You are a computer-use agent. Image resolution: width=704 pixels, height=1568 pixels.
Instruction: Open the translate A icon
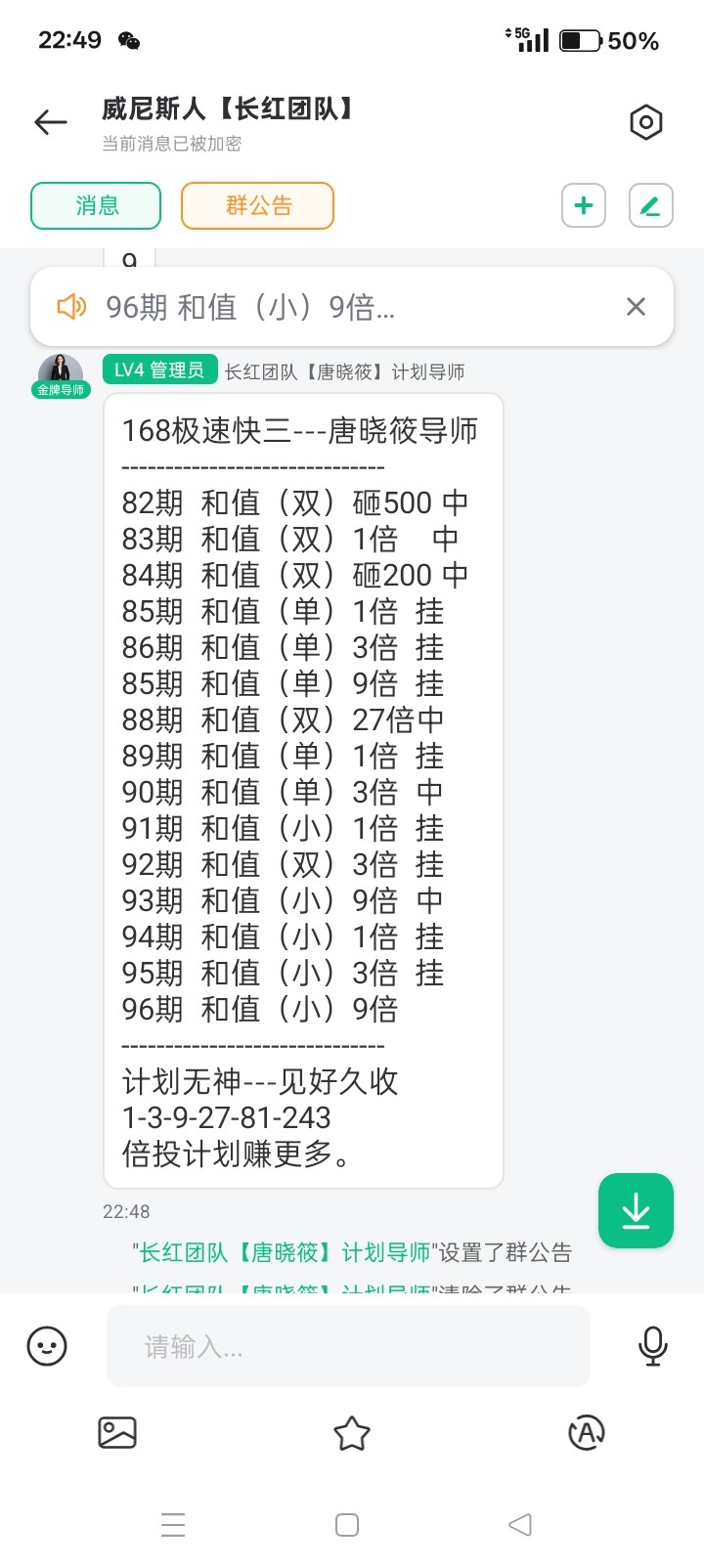point(587,1433)
